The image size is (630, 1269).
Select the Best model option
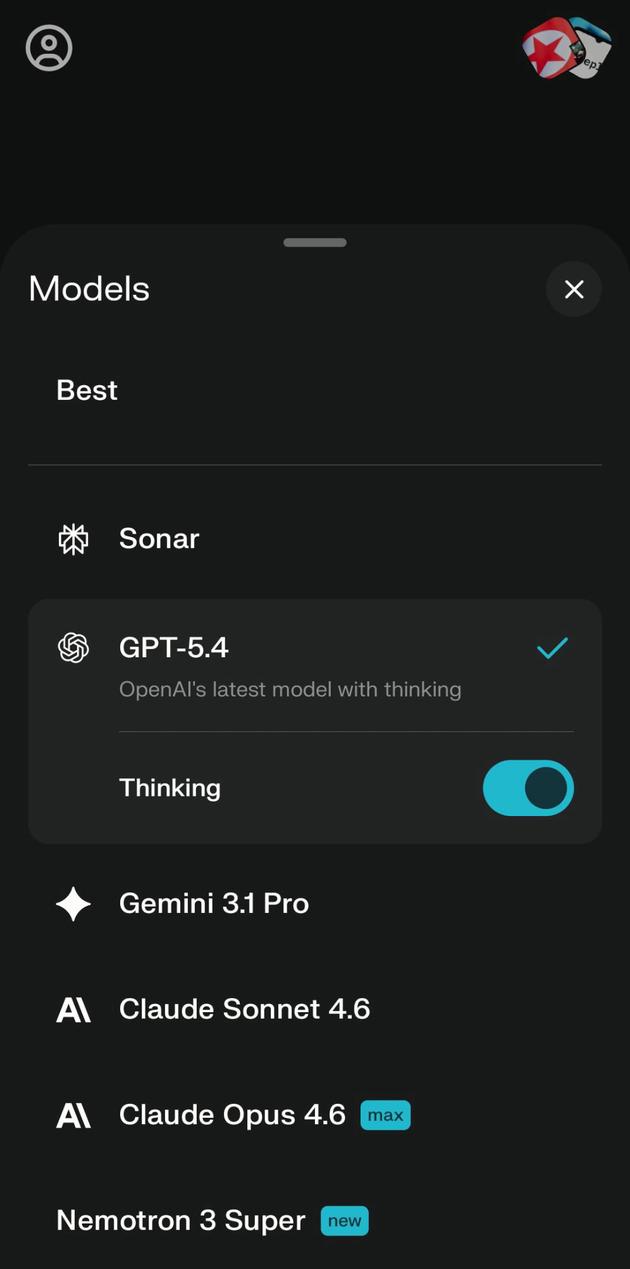(x=87, y=390)
